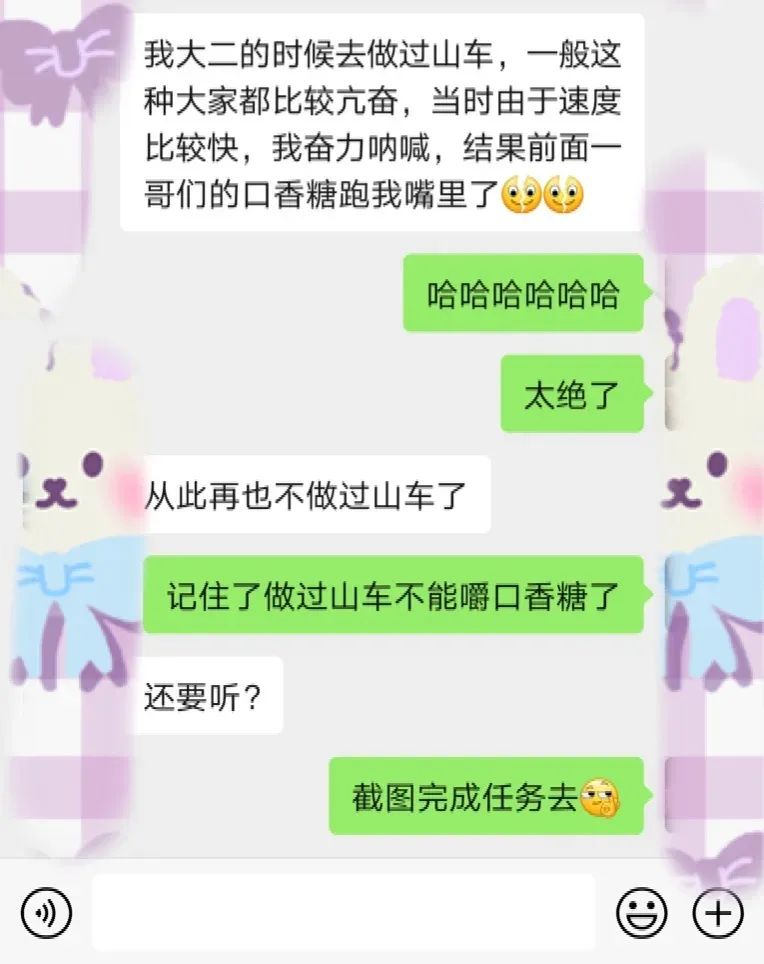Focus the message text field
The width and height of the screenshot is (764, 964).
pyautogui.click(x=343, y=912)
